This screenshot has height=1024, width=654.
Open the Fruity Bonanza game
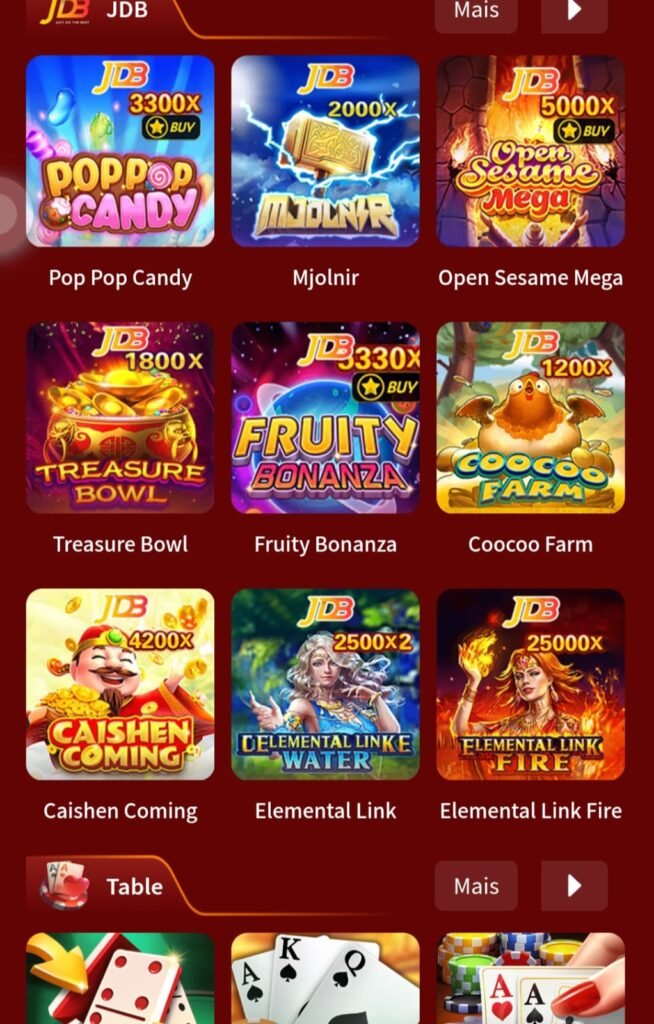[325, 417]
